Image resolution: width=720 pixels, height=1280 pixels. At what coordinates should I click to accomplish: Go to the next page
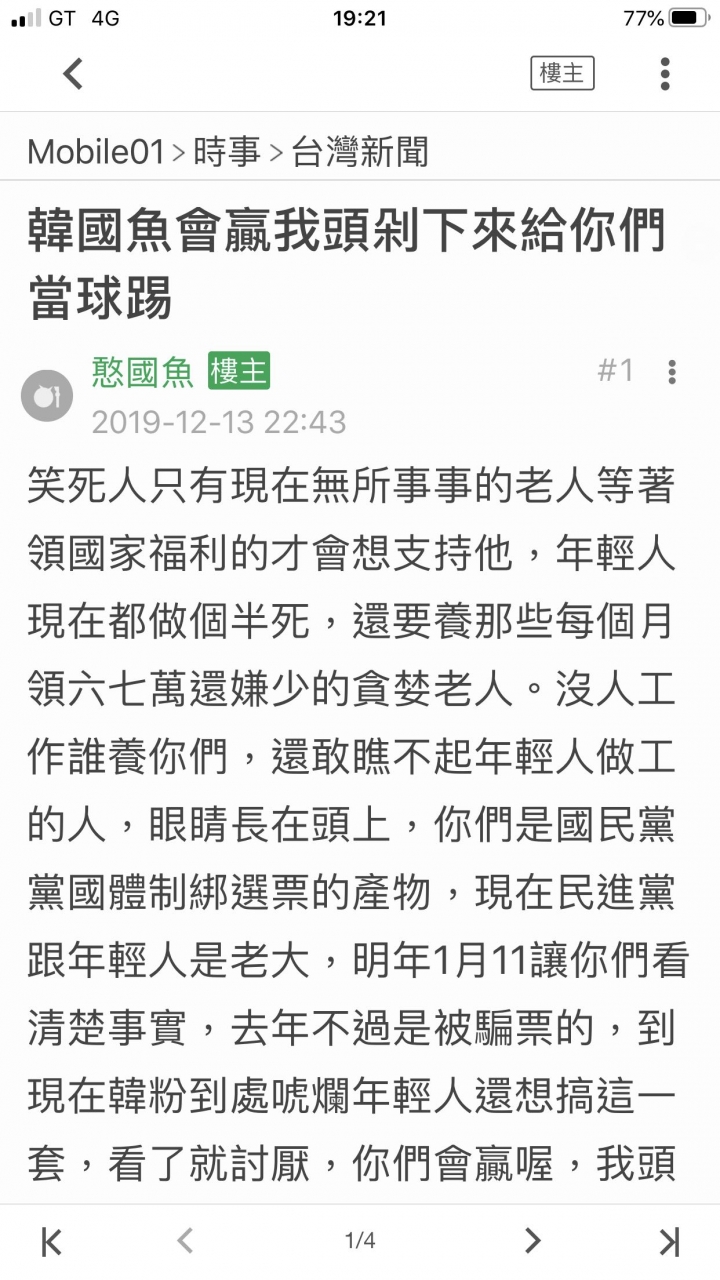click(x=533, y=1241)
